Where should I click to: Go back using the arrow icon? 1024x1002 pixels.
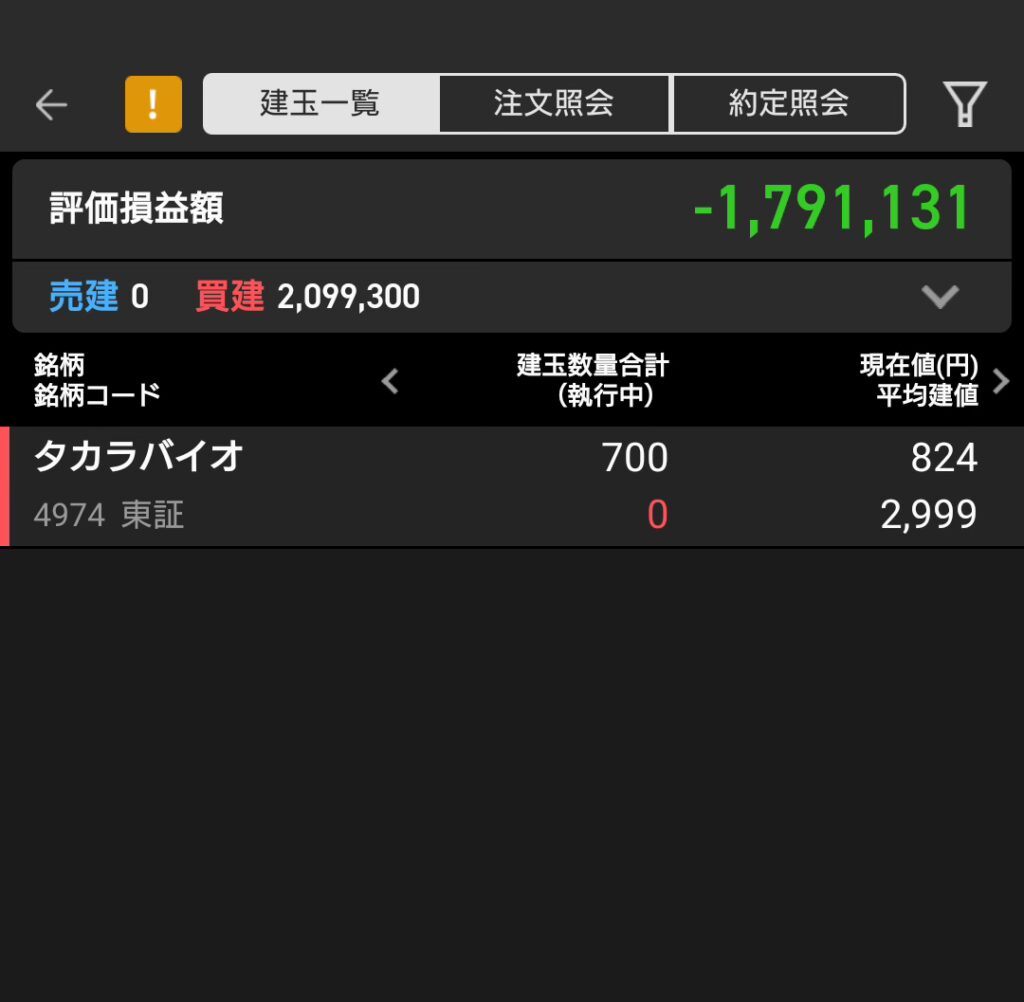pyautogui.click(x=51, y=104)
